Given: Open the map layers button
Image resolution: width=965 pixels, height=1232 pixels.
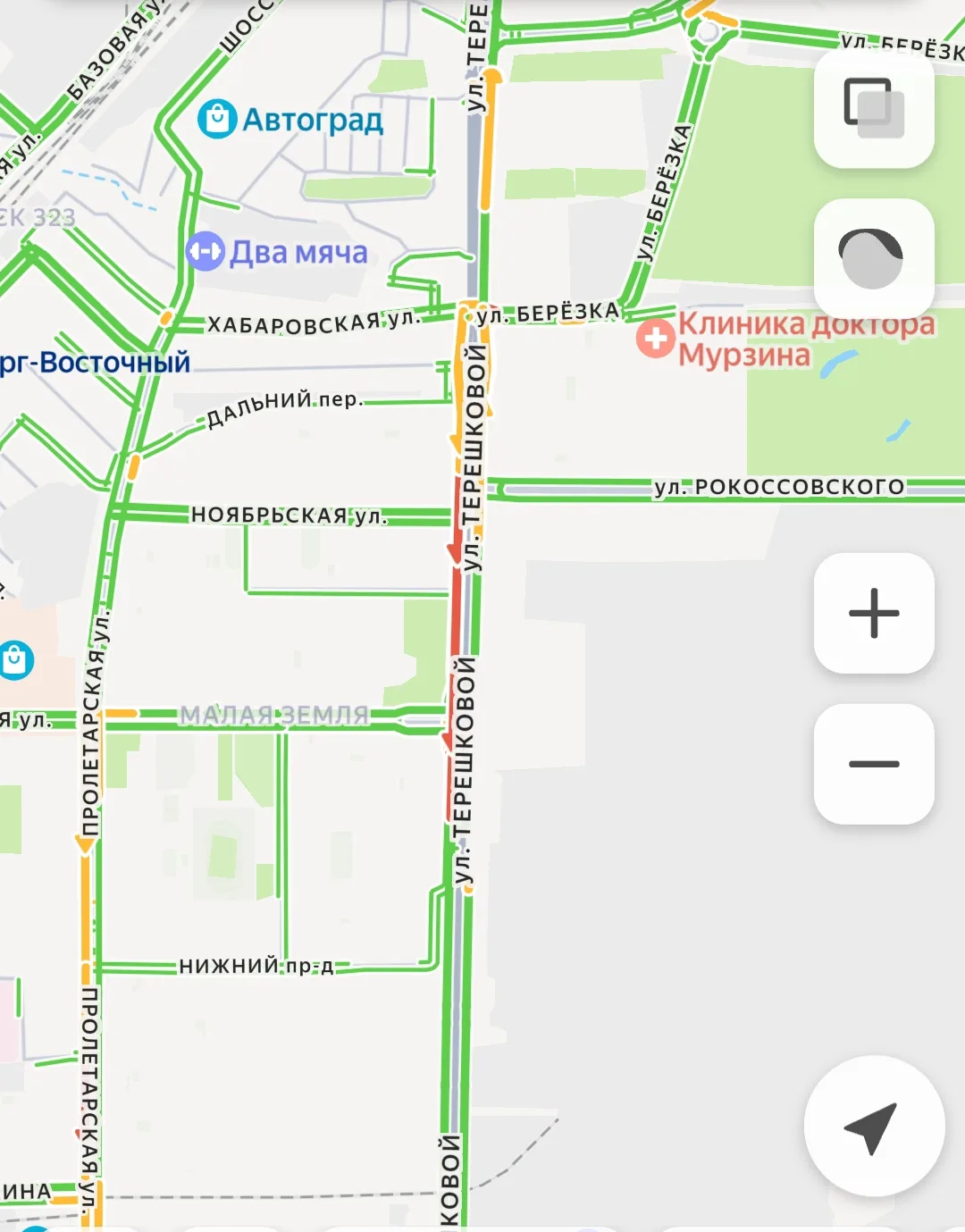Looking at the screenshot, I should click(874, 108).
